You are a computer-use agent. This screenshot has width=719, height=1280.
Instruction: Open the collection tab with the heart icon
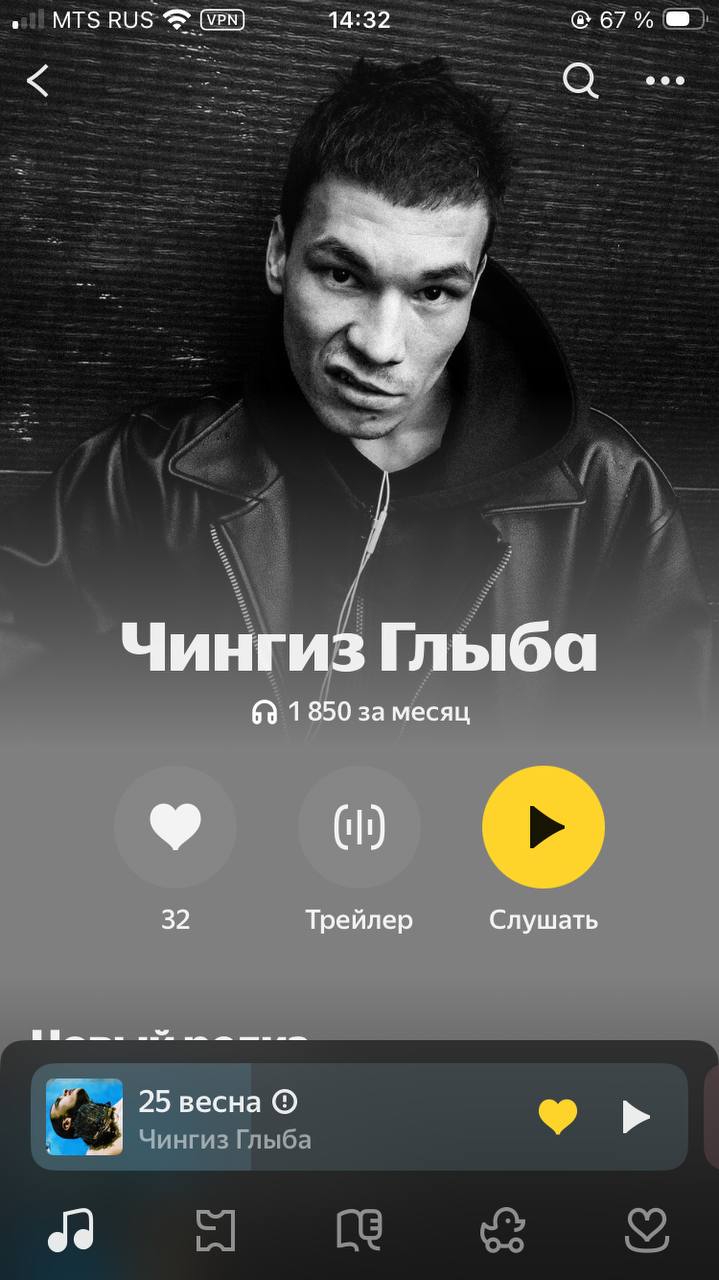click(647, 1230)
